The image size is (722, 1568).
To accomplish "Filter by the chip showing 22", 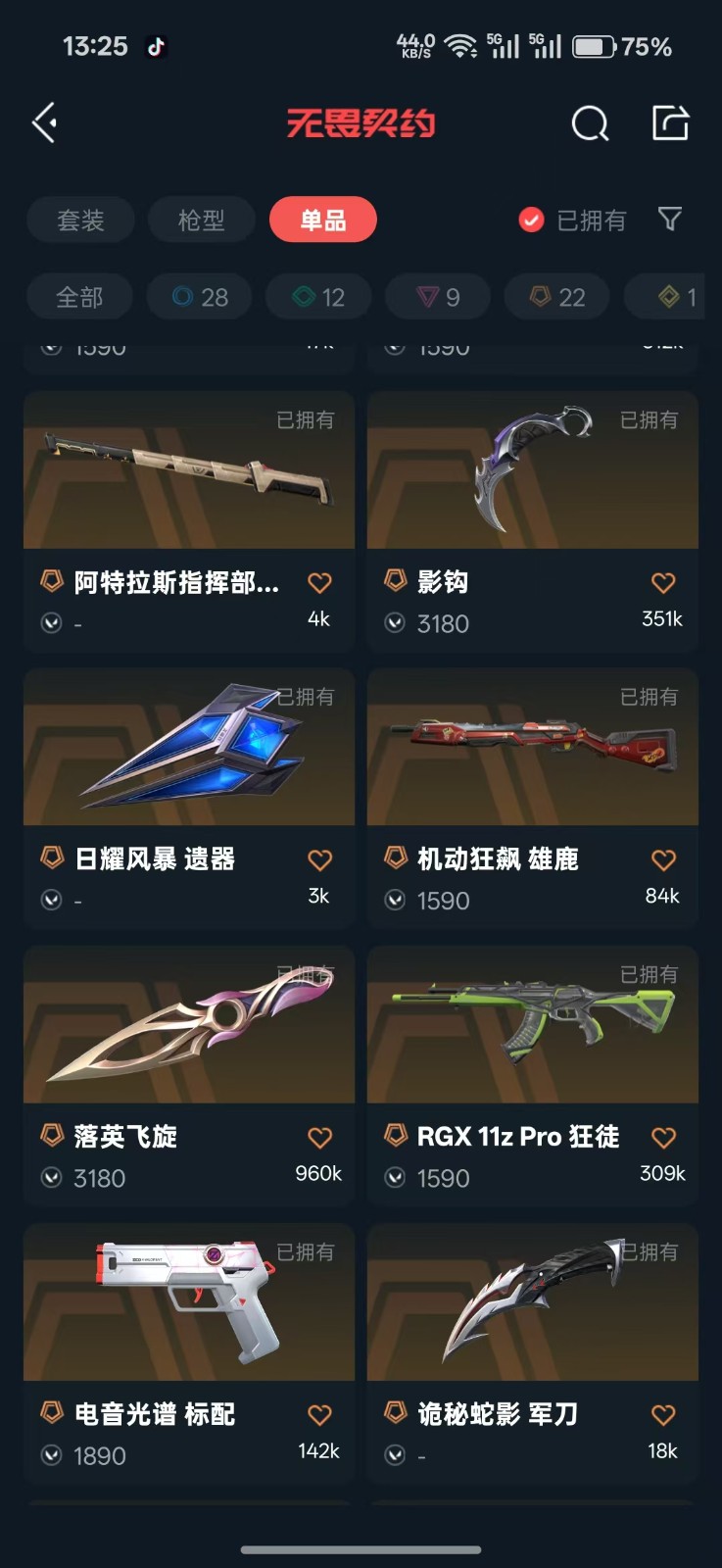I will pos(557,297).
